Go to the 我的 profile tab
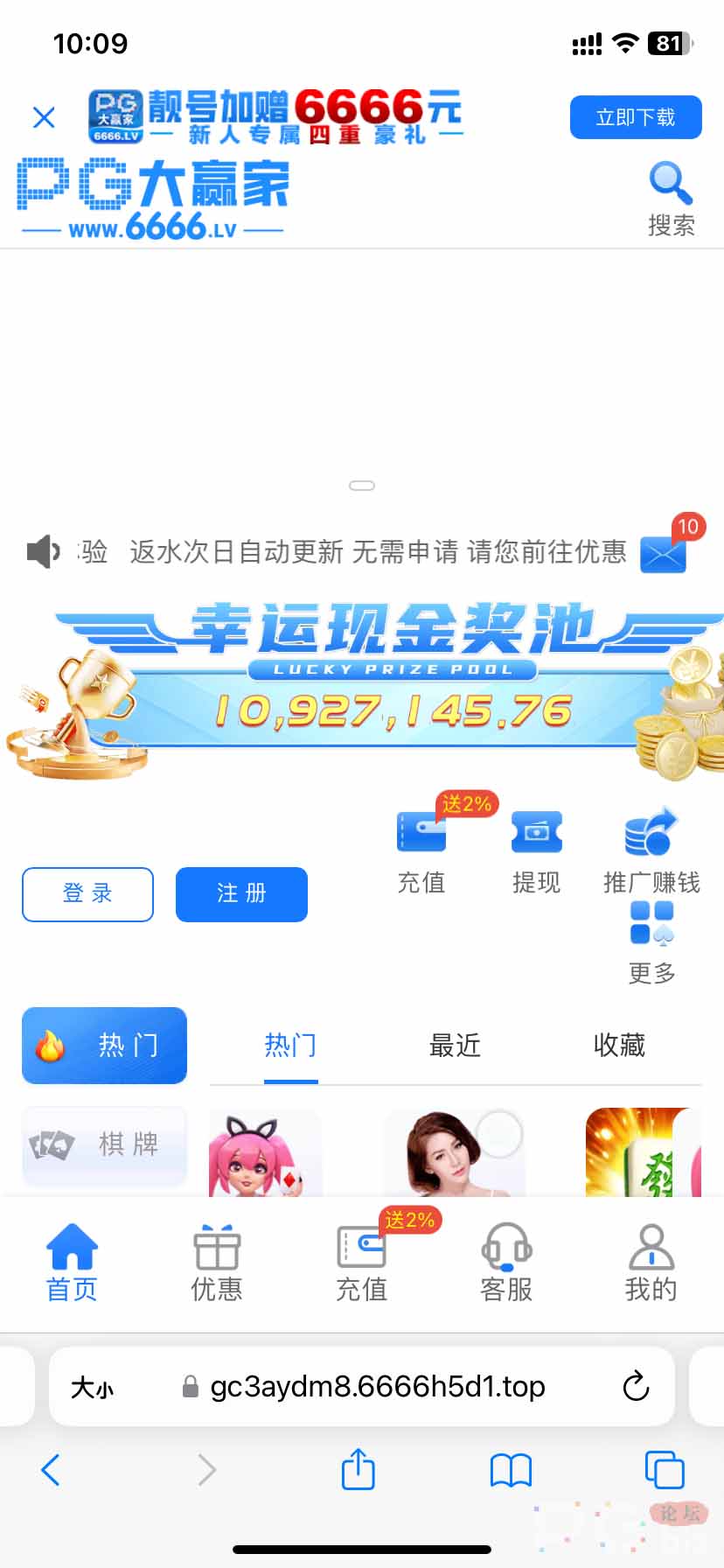The width and height of the screenshot is (724, 1568). 651,1263
